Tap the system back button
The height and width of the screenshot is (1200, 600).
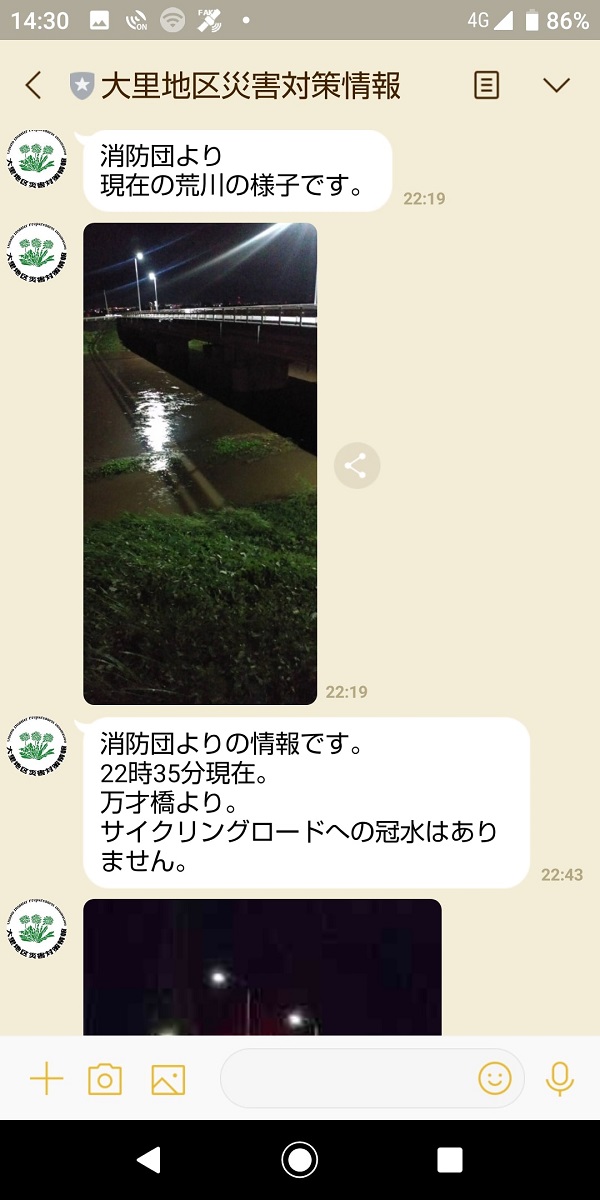click(149, 1160)
